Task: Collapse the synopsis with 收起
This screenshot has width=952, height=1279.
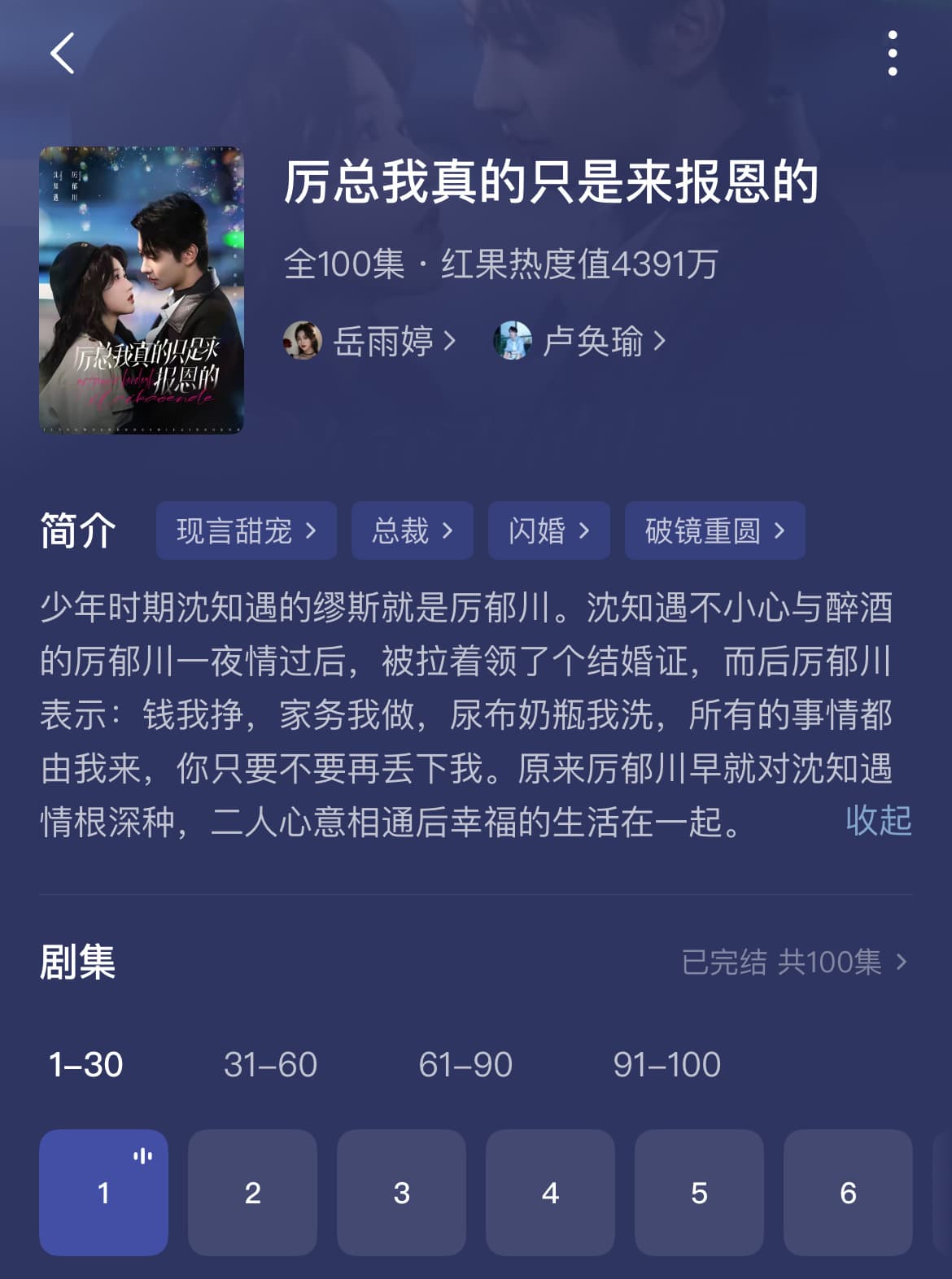Action: [x=878, y=820]
